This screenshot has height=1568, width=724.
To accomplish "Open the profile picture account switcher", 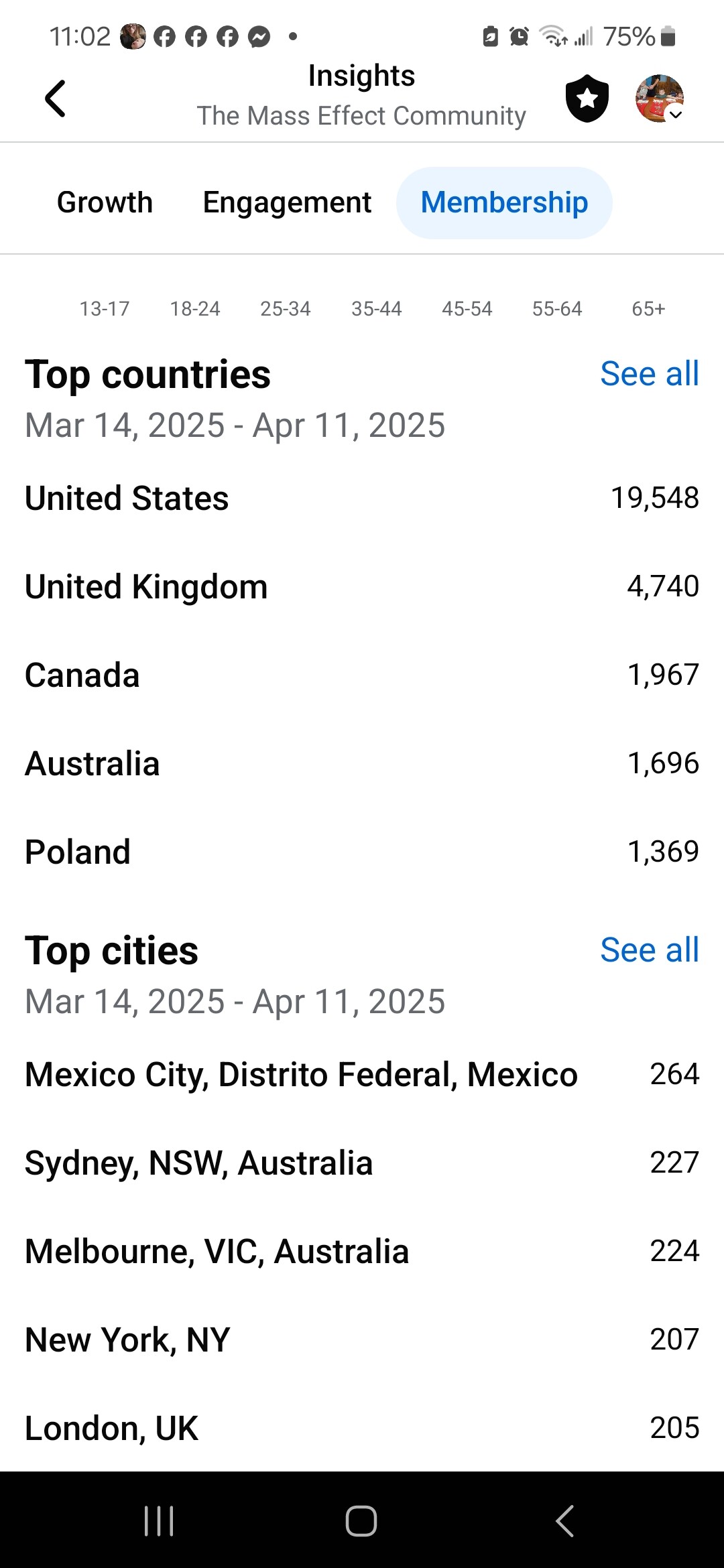I will (x=660, y=99).
